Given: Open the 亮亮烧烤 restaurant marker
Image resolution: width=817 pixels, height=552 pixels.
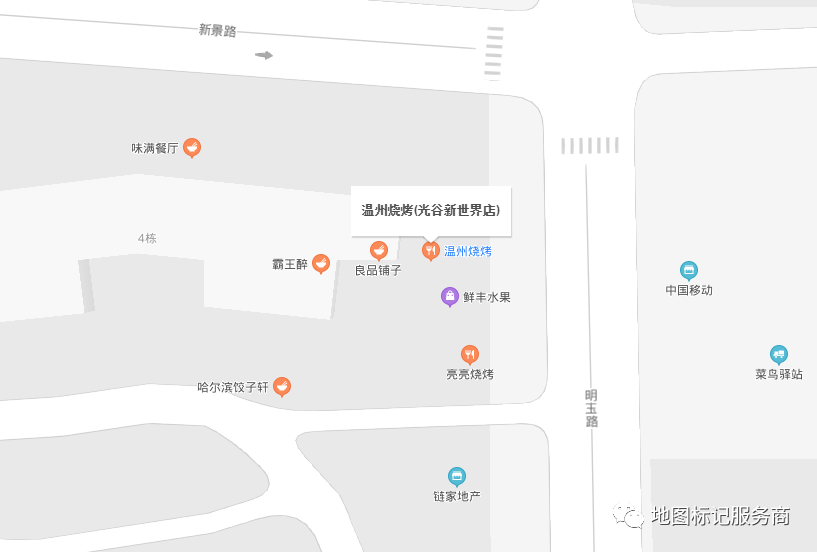Looking at the screenshot, I should [470, 354].
